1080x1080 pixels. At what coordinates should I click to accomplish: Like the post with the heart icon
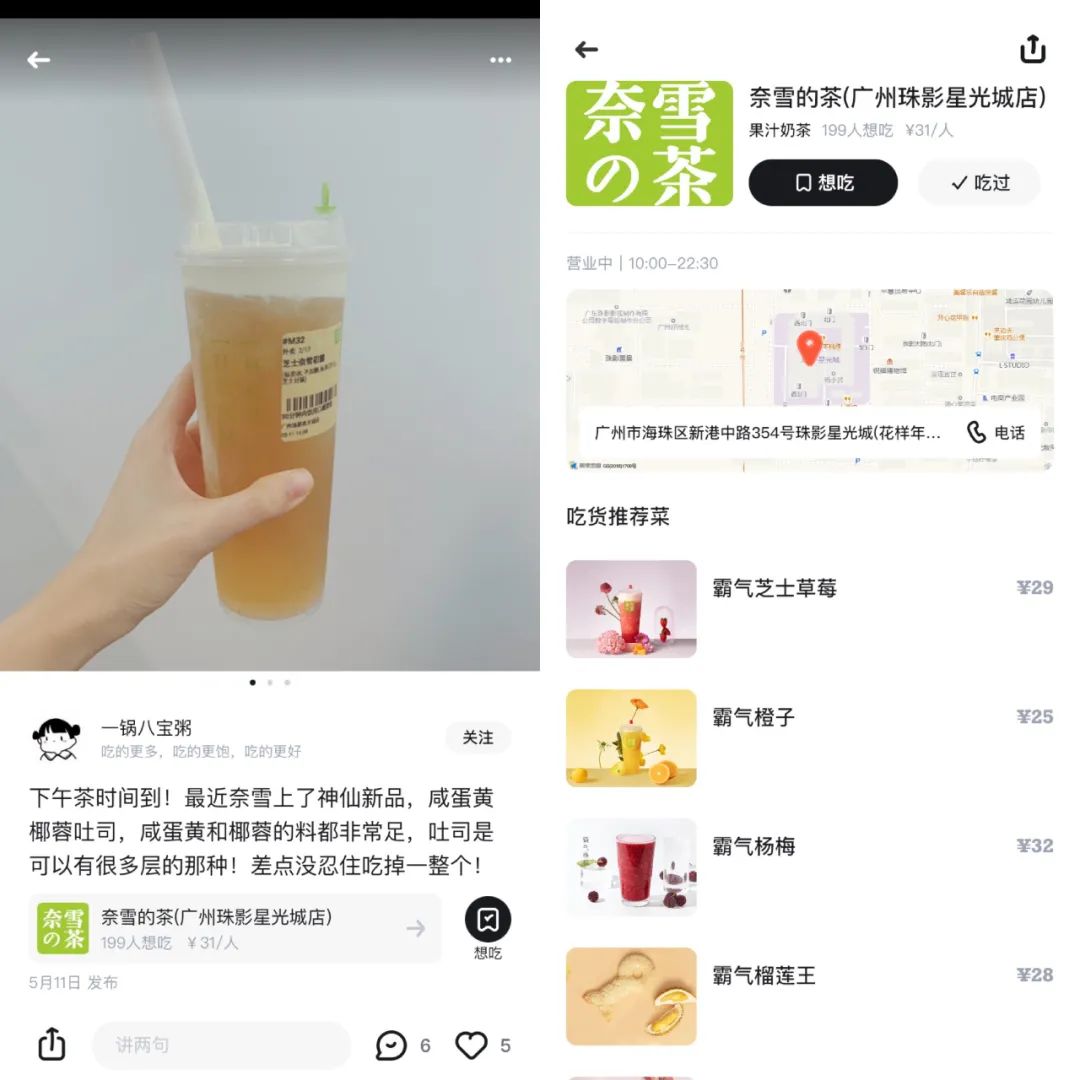click(472, 1045)
